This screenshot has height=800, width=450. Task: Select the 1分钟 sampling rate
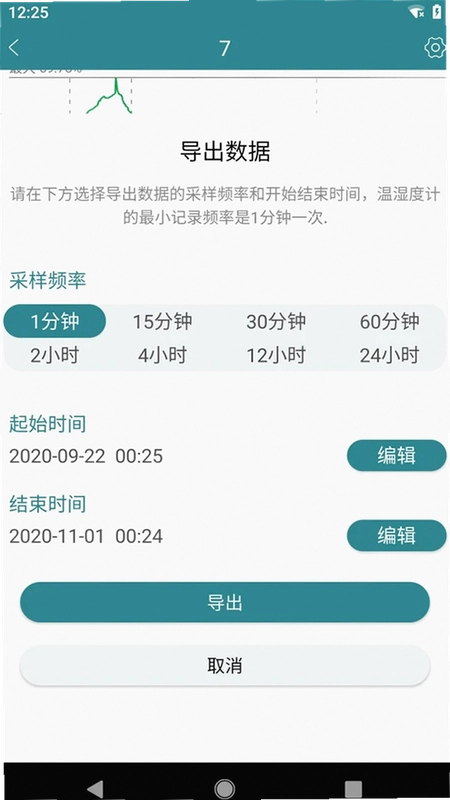point(55,321)
